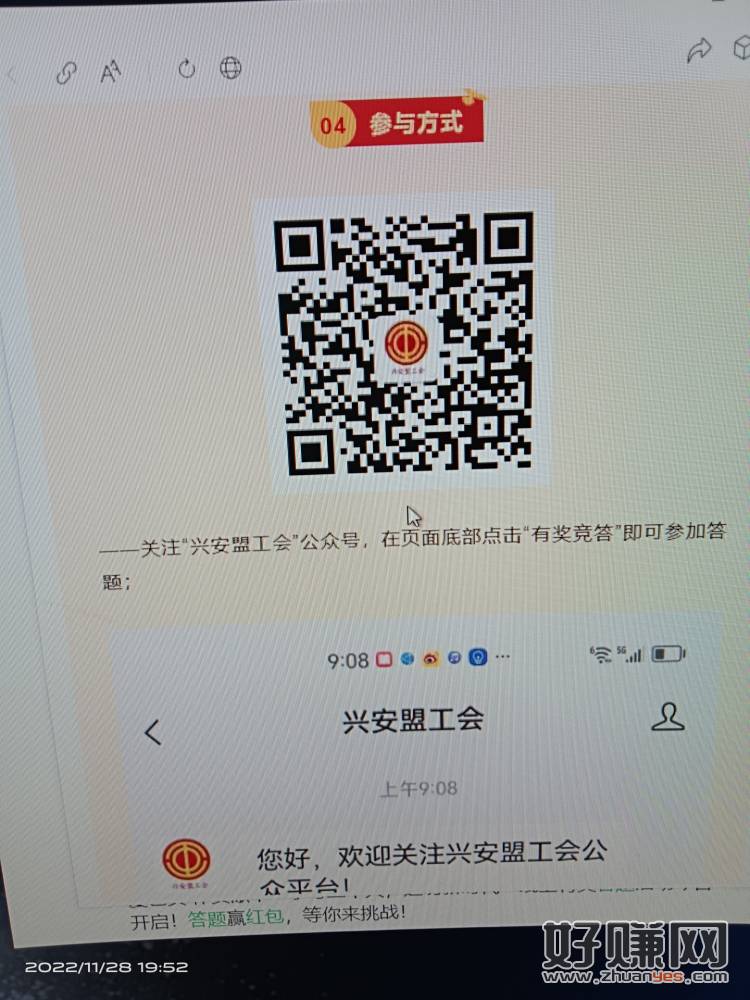Screen dimensions: 750x1000
Task: Copy the article link
Action: [66, 73]
